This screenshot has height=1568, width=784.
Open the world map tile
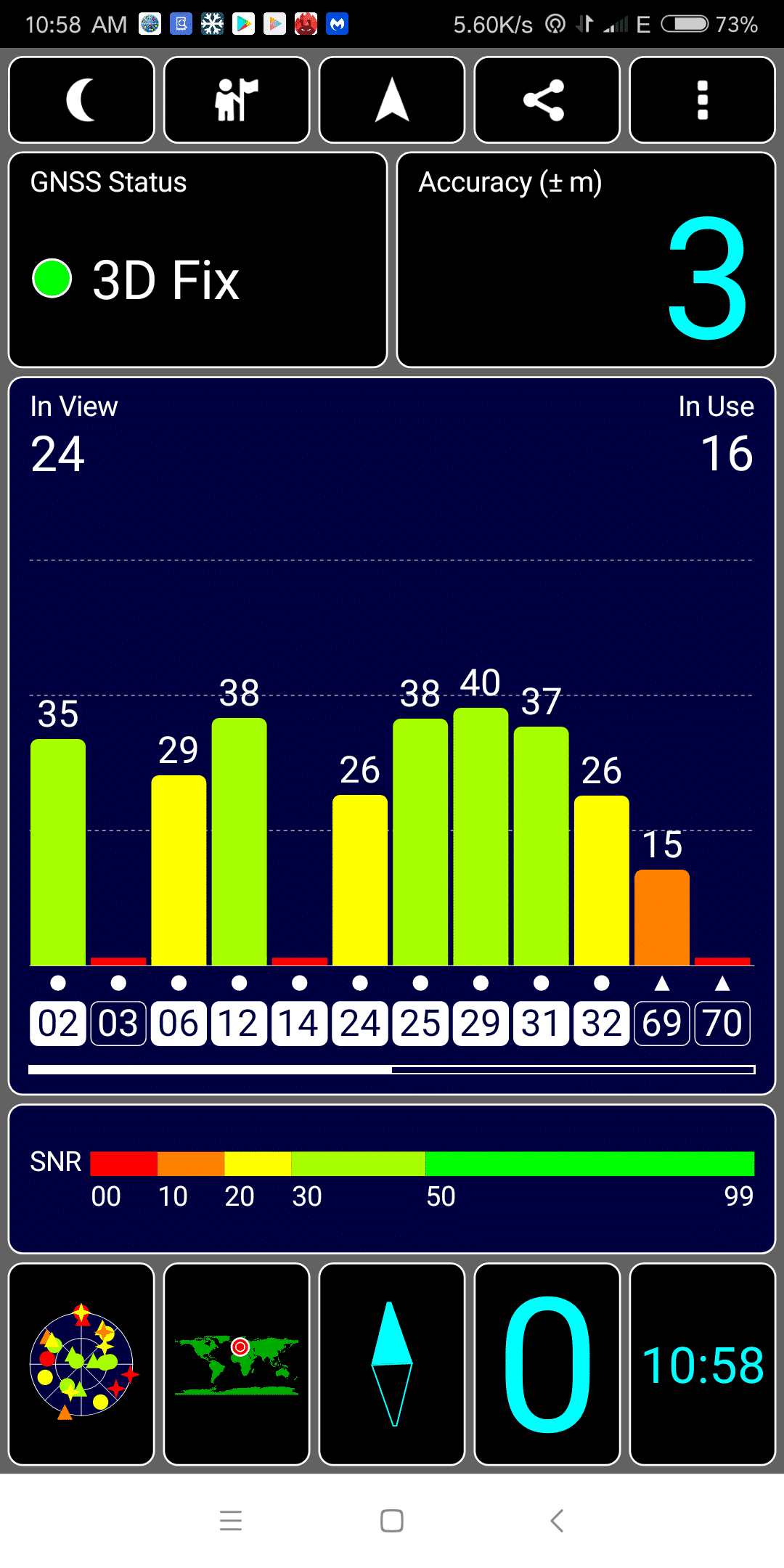(x=237, y=1364)
